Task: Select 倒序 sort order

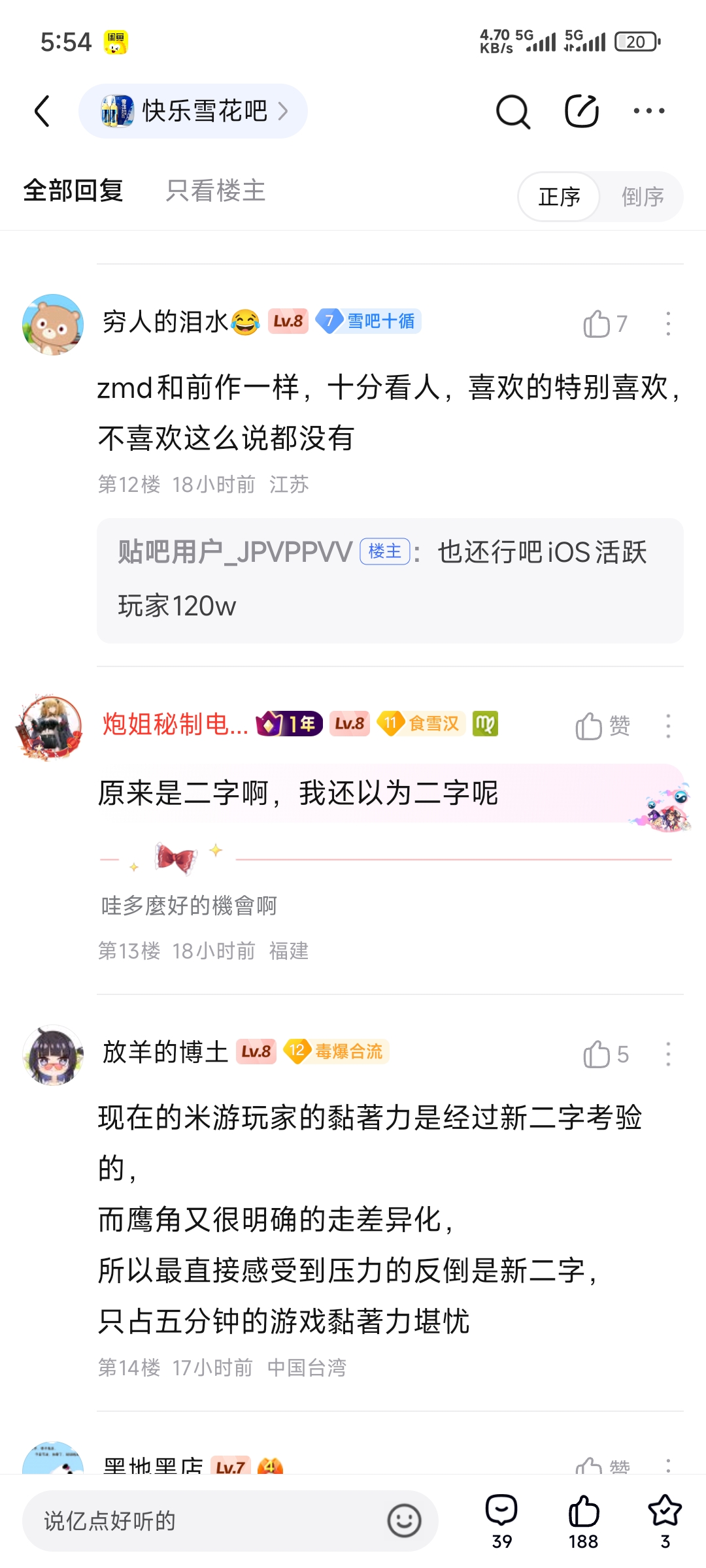Action: 642,197
